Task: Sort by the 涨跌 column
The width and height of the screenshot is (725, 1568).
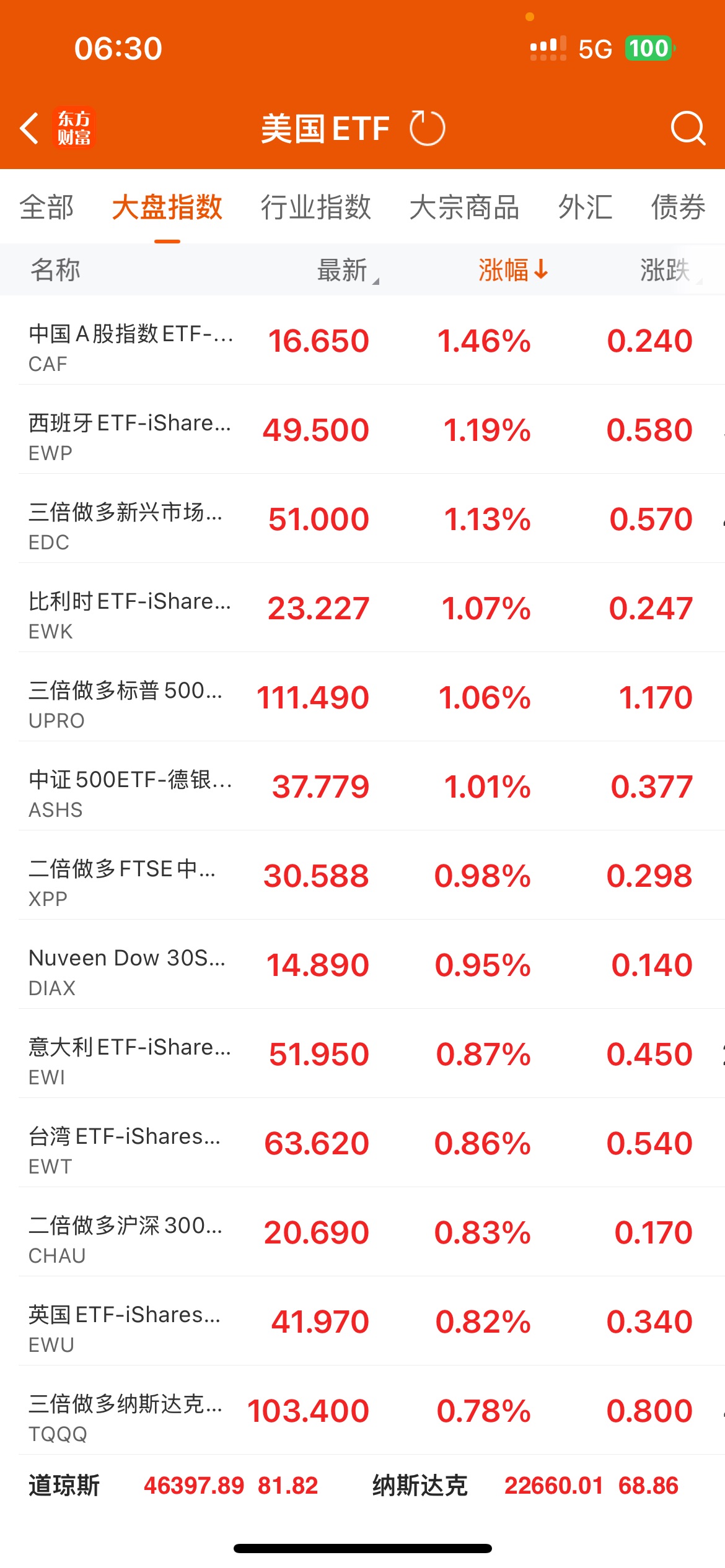Action: click(666, 270)
